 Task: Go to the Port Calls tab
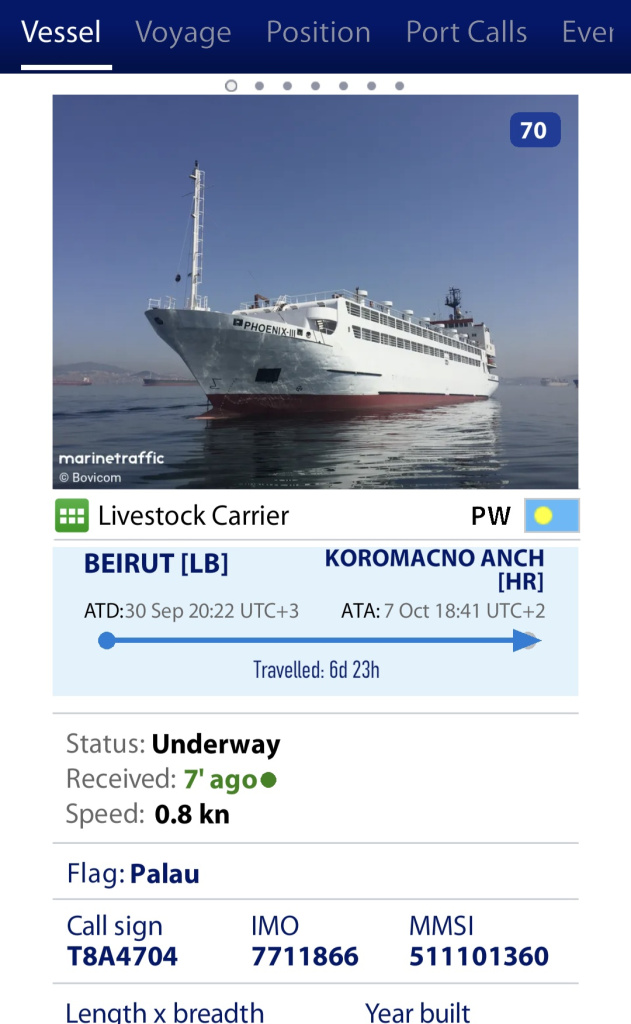click(x=466, y=33)
